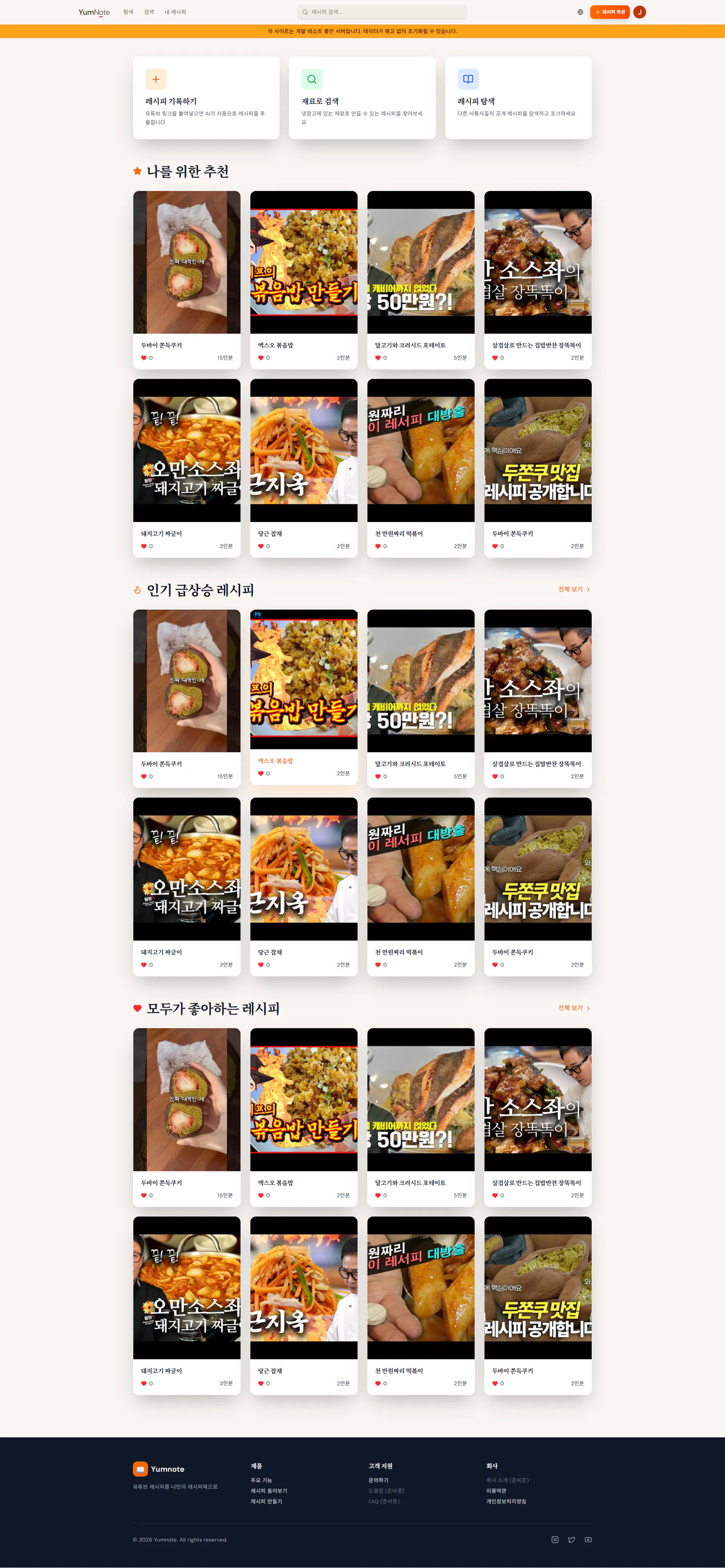View 천 만원짜리 떡볶이 in 나를 위한 추천
725x1568 pixels.
[421, 467]
